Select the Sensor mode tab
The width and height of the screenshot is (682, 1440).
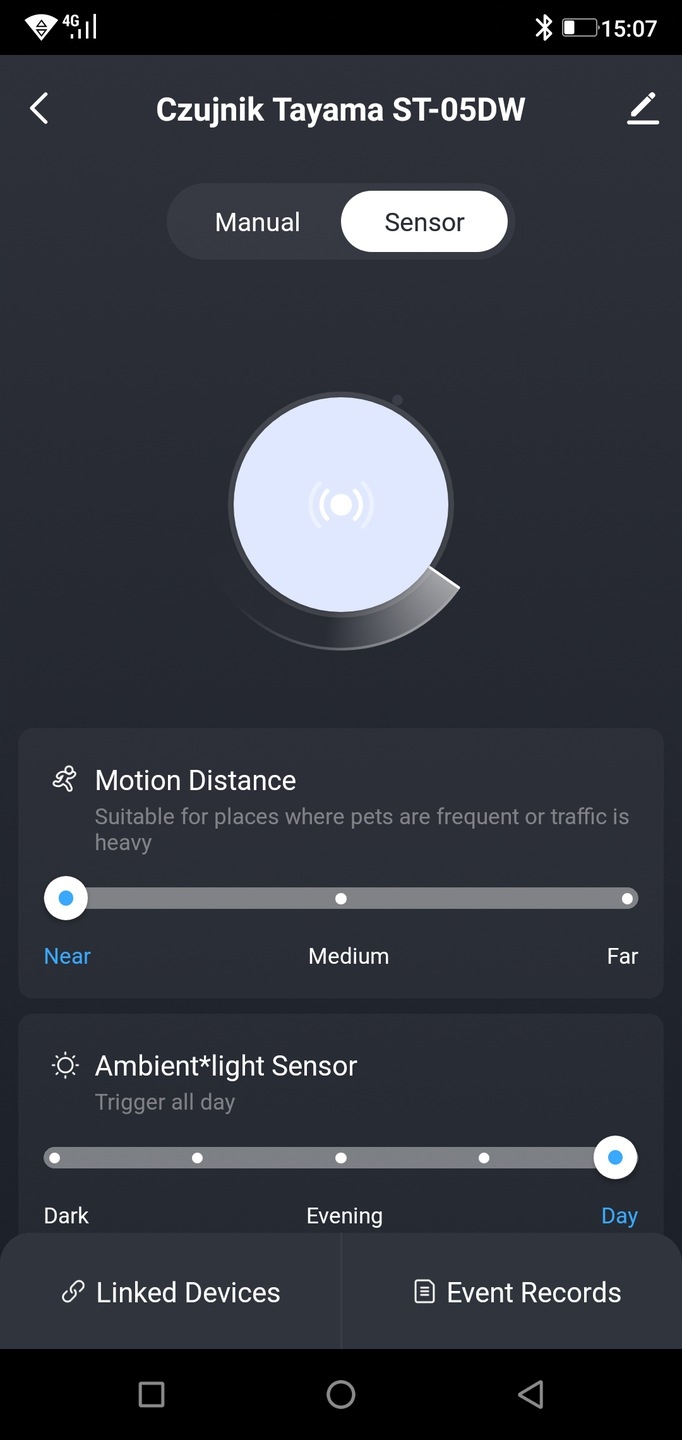point(424,222)
